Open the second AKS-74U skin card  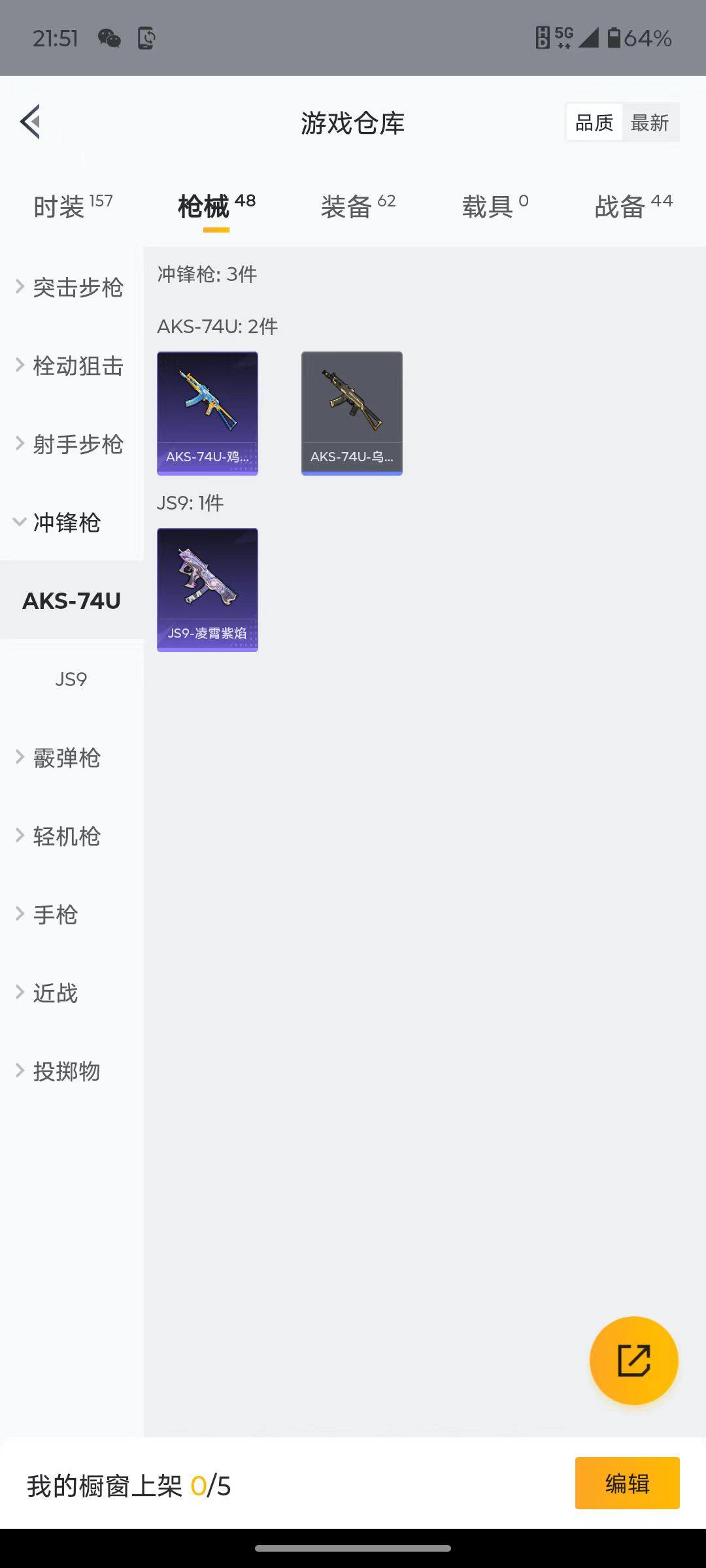click(x=352, y=412)
